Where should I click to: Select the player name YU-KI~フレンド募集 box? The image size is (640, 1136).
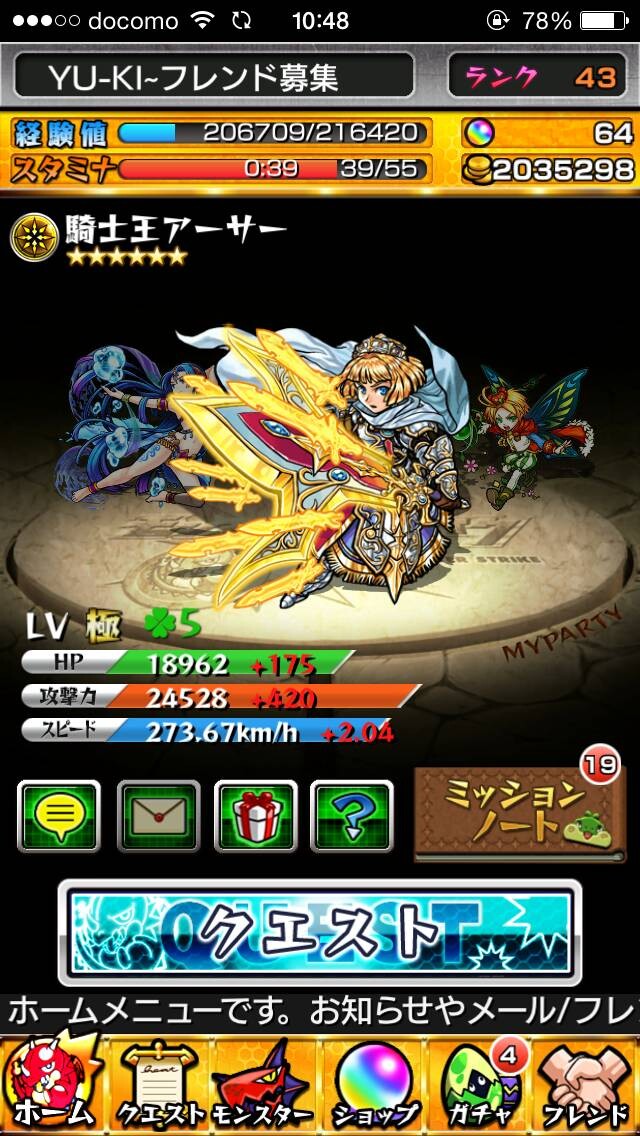(x=215, y=75)
